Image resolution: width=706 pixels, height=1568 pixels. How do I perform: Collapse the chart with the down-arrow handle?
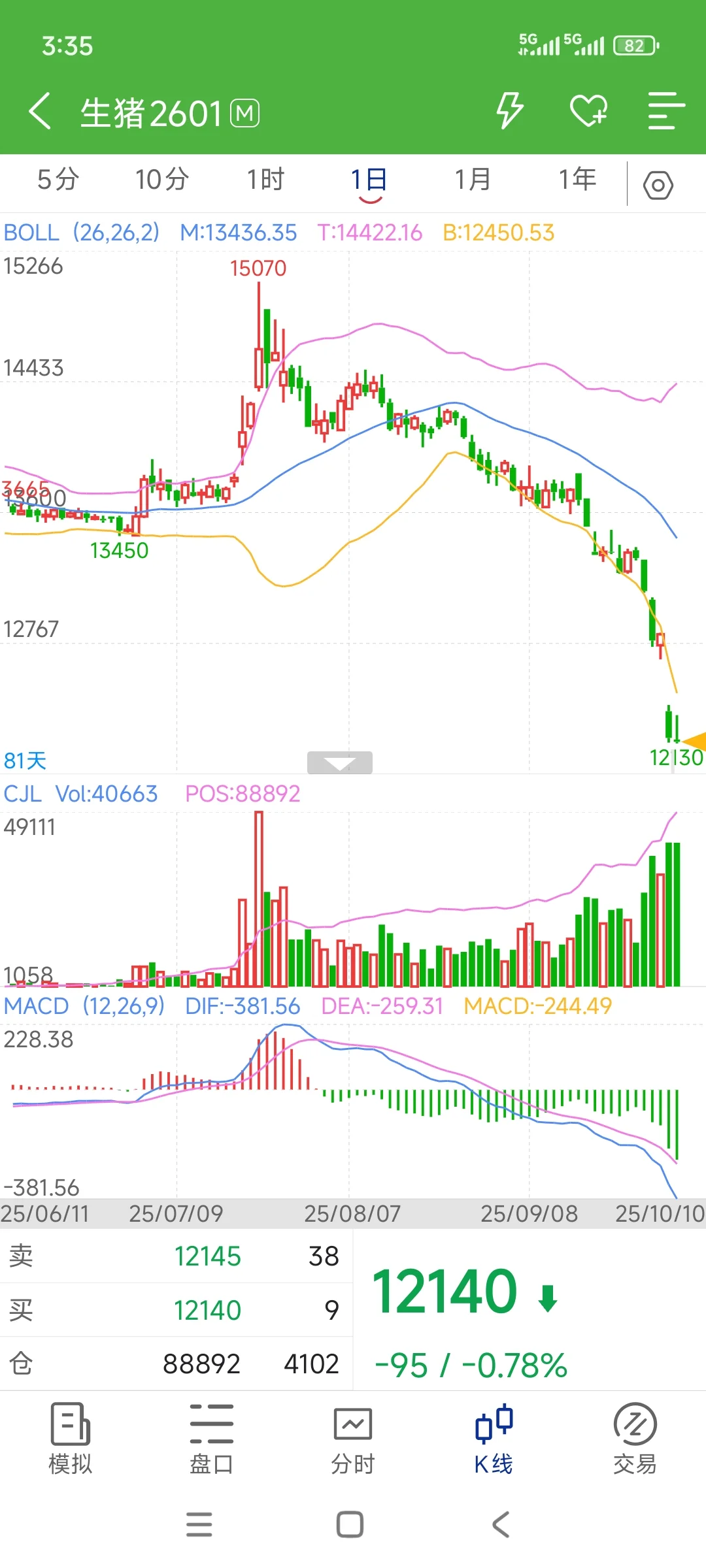click(x=340, y=762)
